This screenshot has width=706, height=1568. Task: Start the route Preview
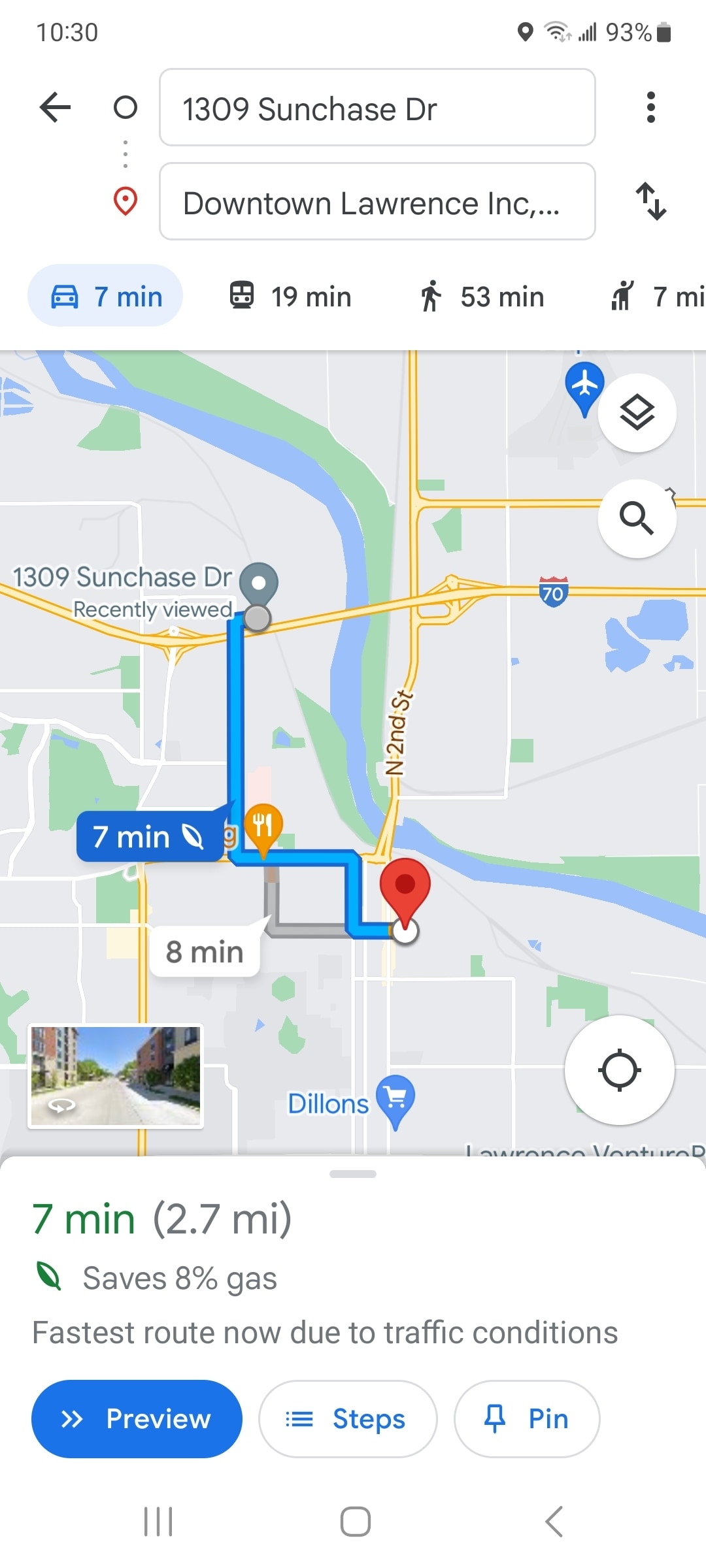[x=137, y=1419]
